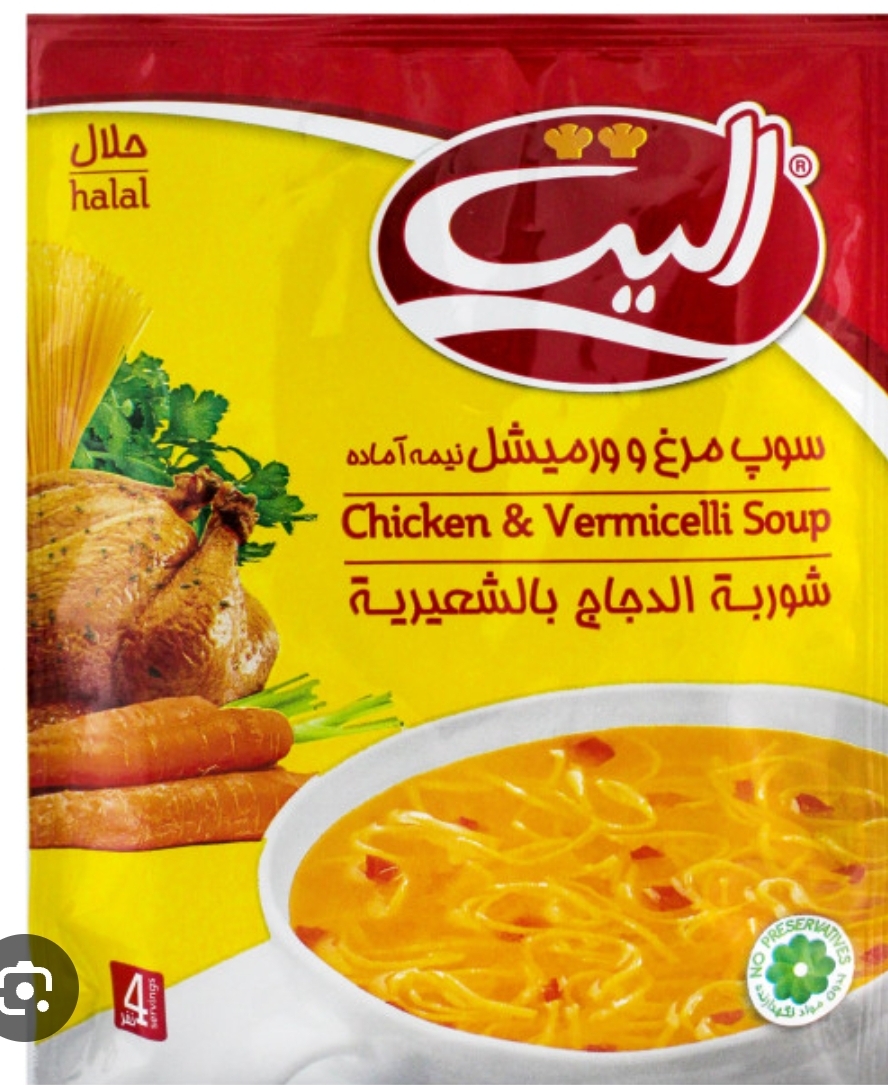Search this image with Google Lens
888x1085 pixels.
[x=27, y=987]
